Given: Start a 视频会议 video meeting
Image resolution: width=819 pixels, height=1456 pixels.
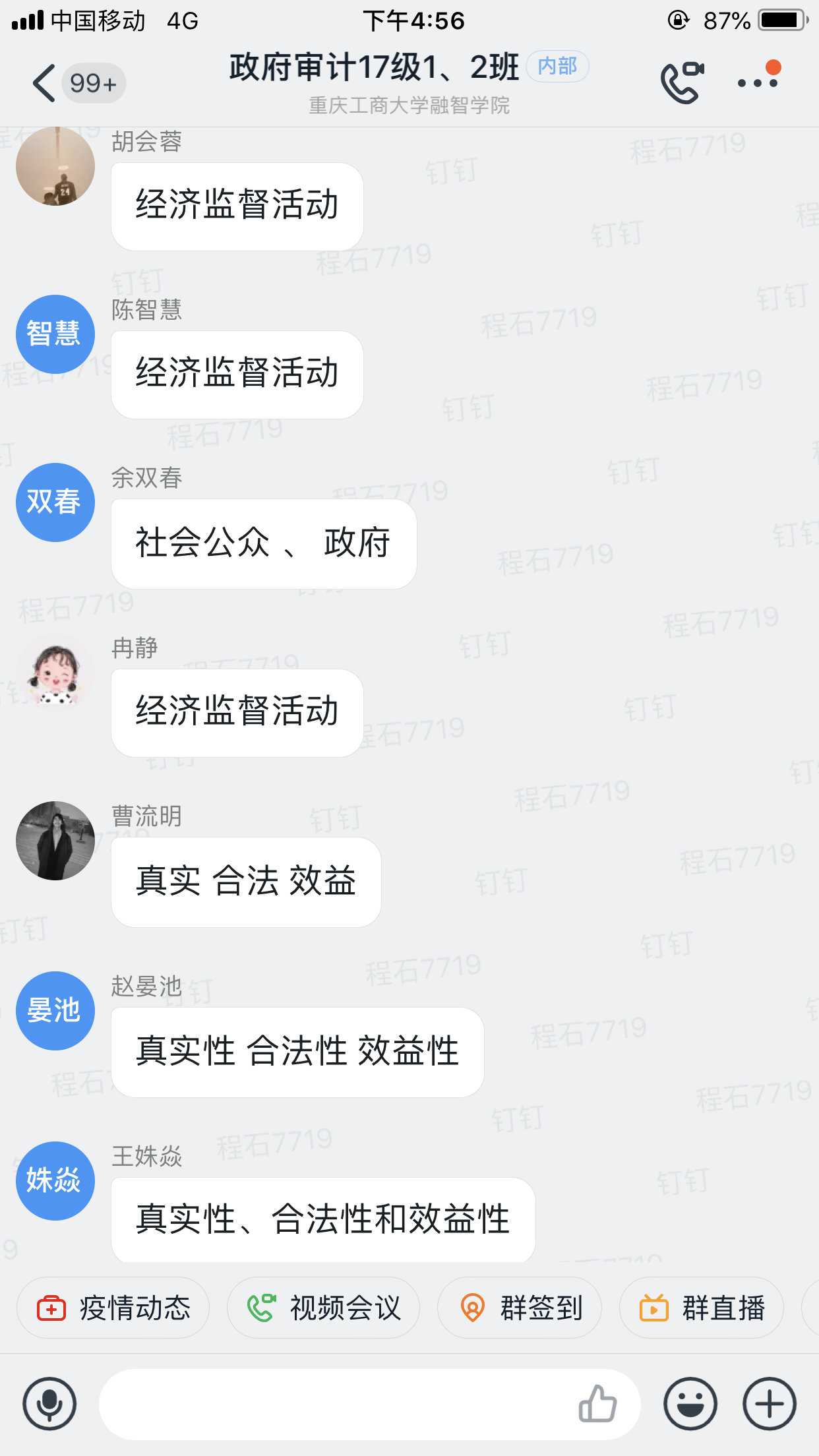Looking at the screenshot, I should click(x=323, y=1308).
